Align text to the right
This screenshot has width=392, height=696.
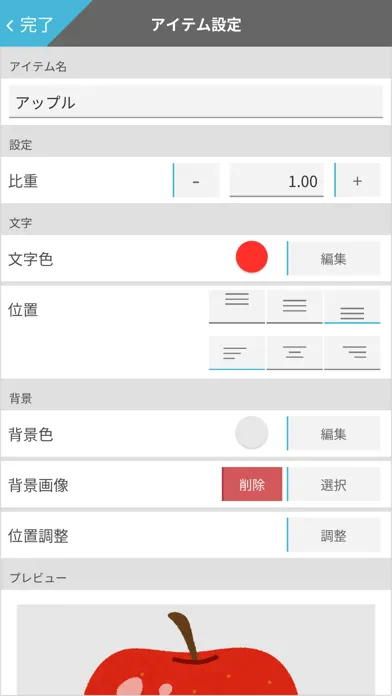tap(352, 353)
